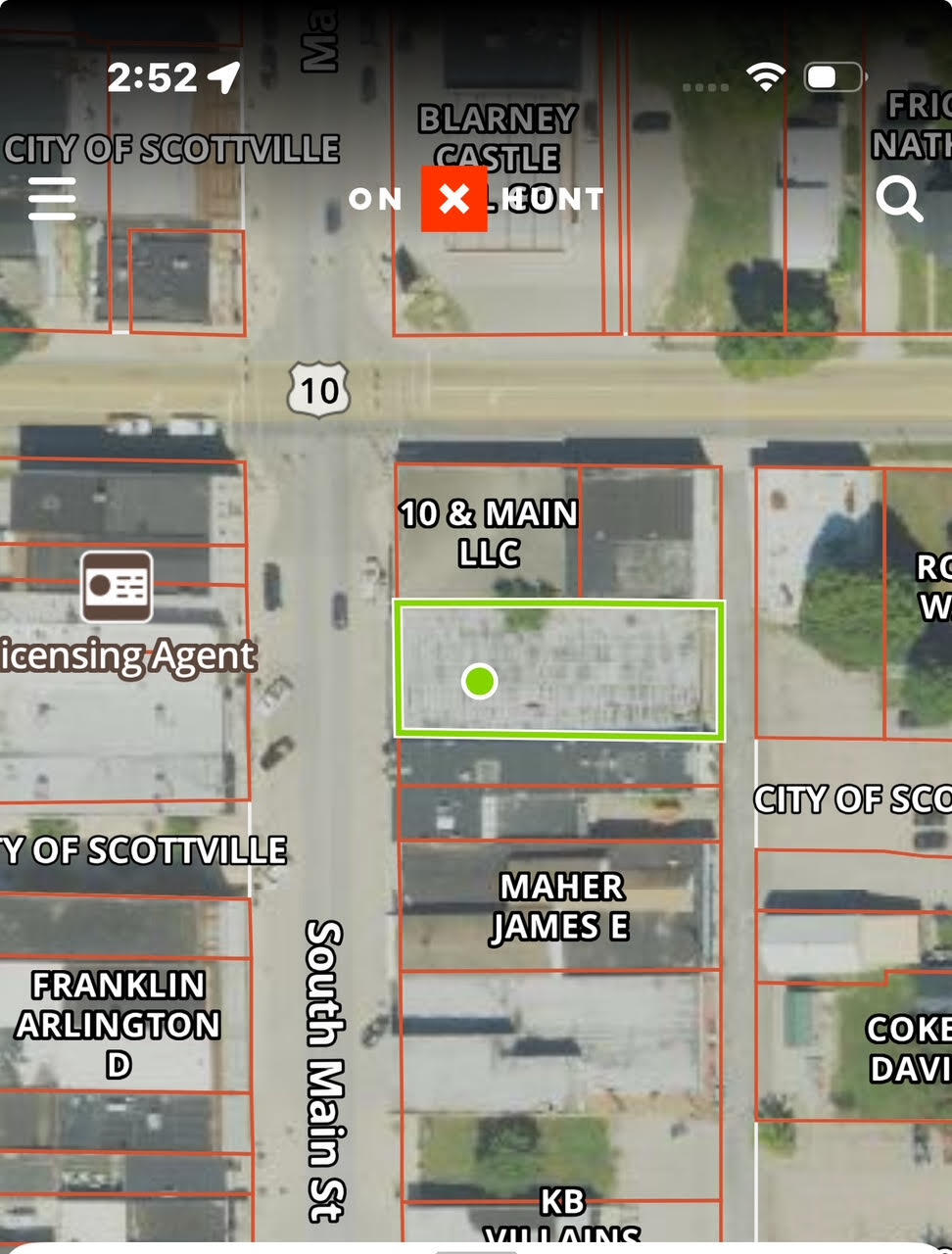This screenshot has width=952, height=1254.
Task: Tap the onX Hunt logo button
Action: point(454,200)
